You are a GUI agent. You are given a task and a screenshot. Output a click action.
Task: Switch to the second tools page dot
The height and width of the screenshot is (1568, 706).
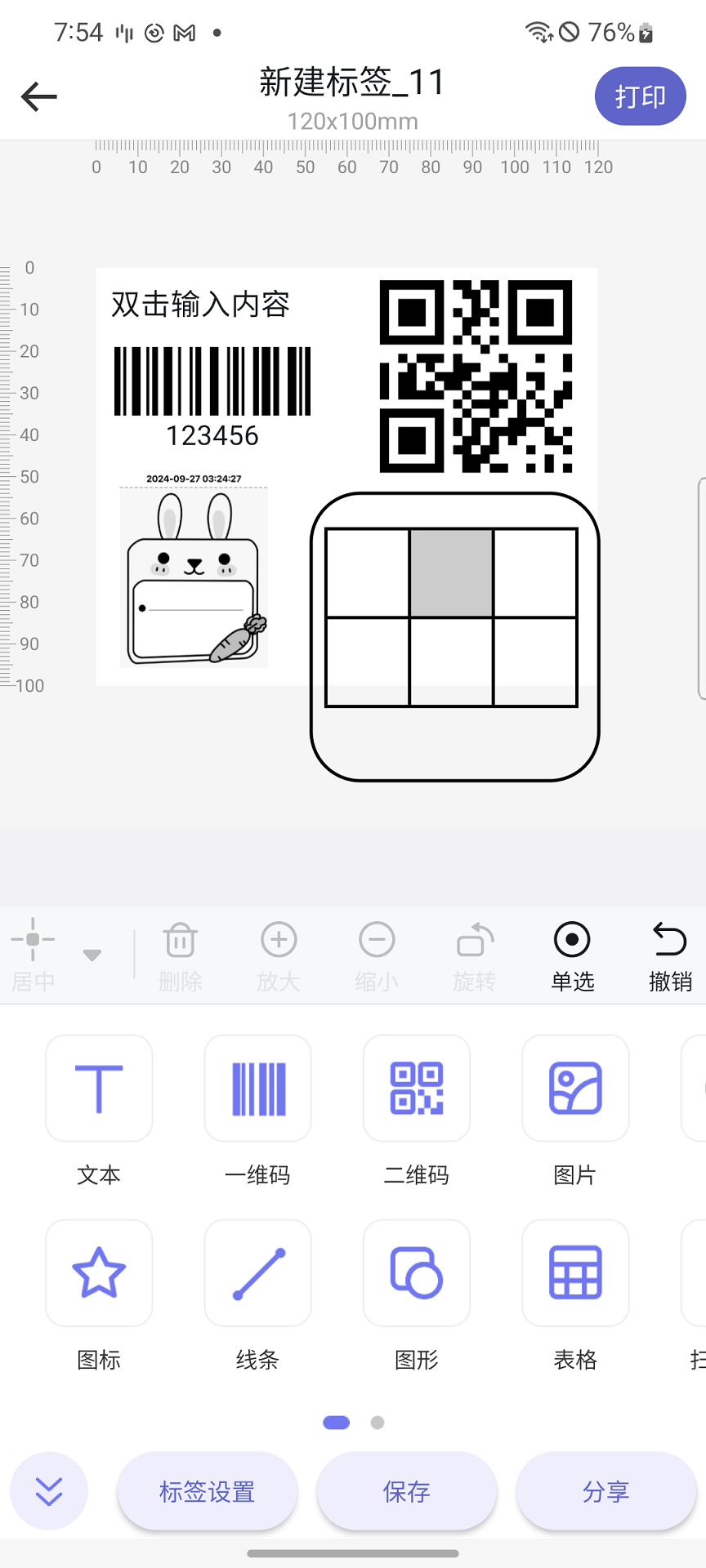[378, 1422]
